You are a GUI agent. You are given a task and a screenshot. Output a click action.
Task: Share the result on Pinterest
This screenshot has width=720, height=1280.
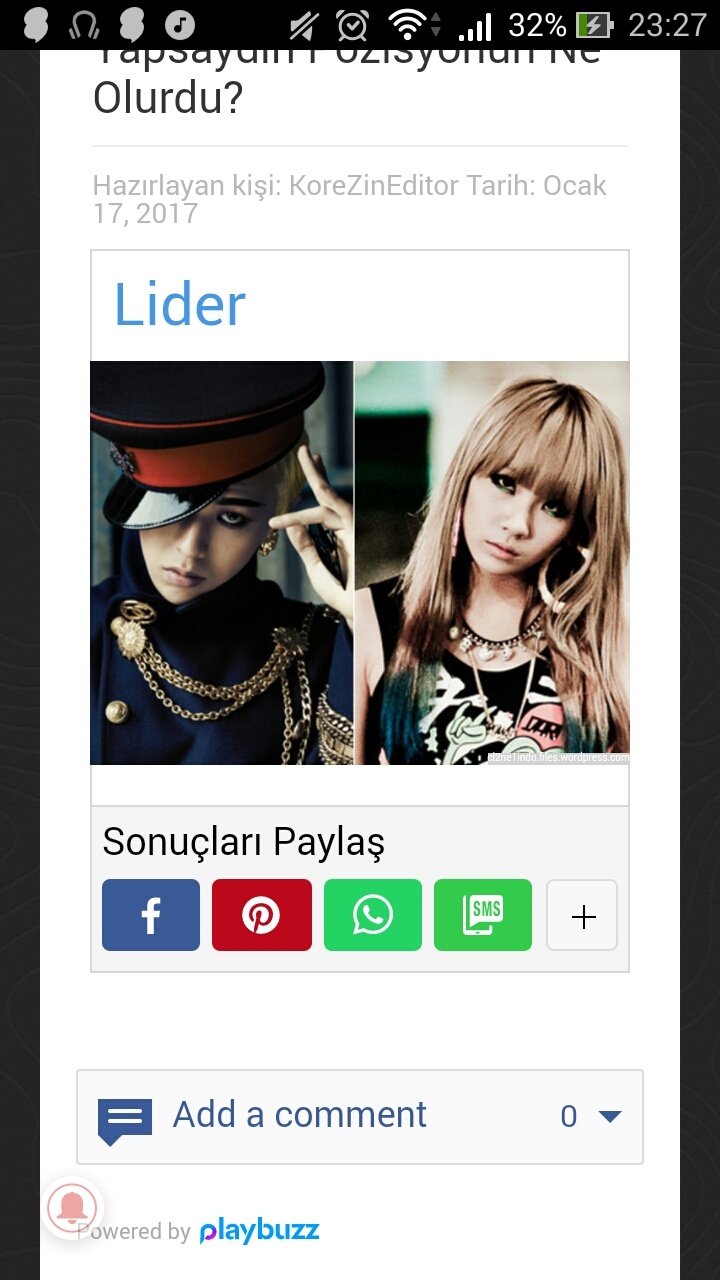(262, 915)
